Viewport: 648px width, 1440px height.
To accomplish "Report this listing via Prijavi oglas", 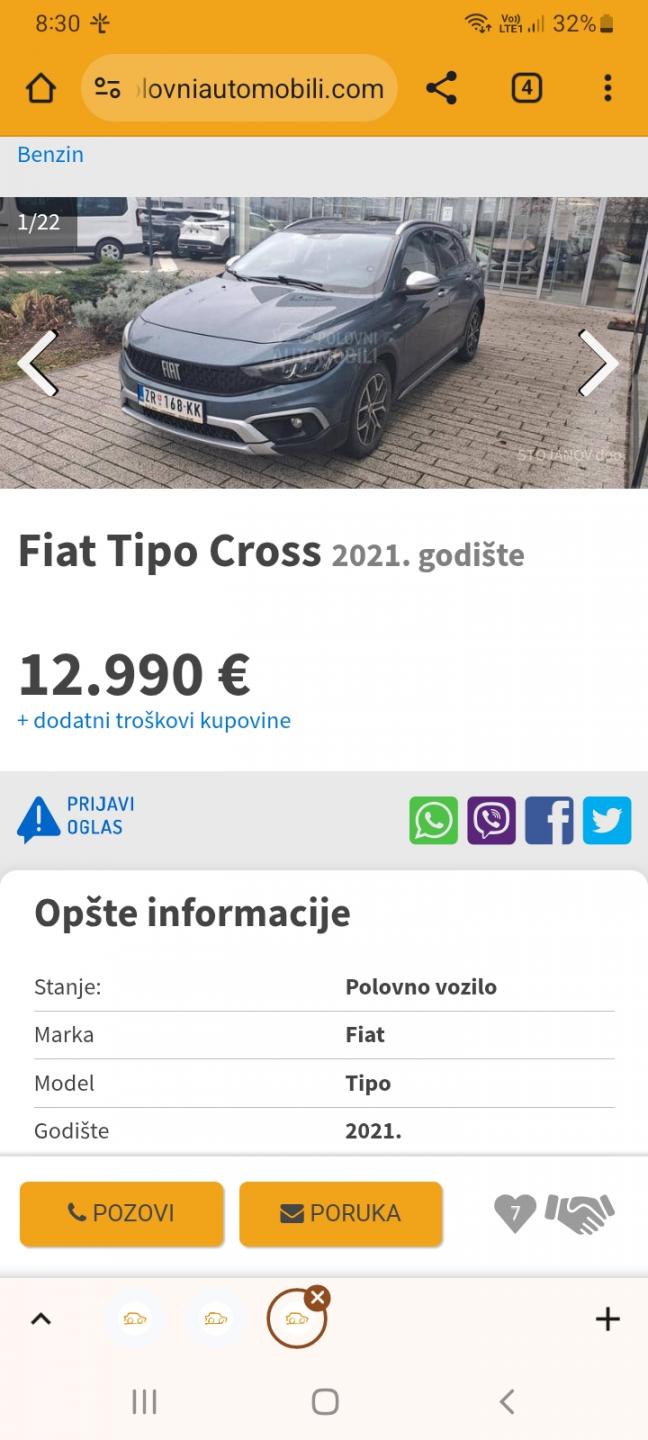I will [x=76, y=817].
